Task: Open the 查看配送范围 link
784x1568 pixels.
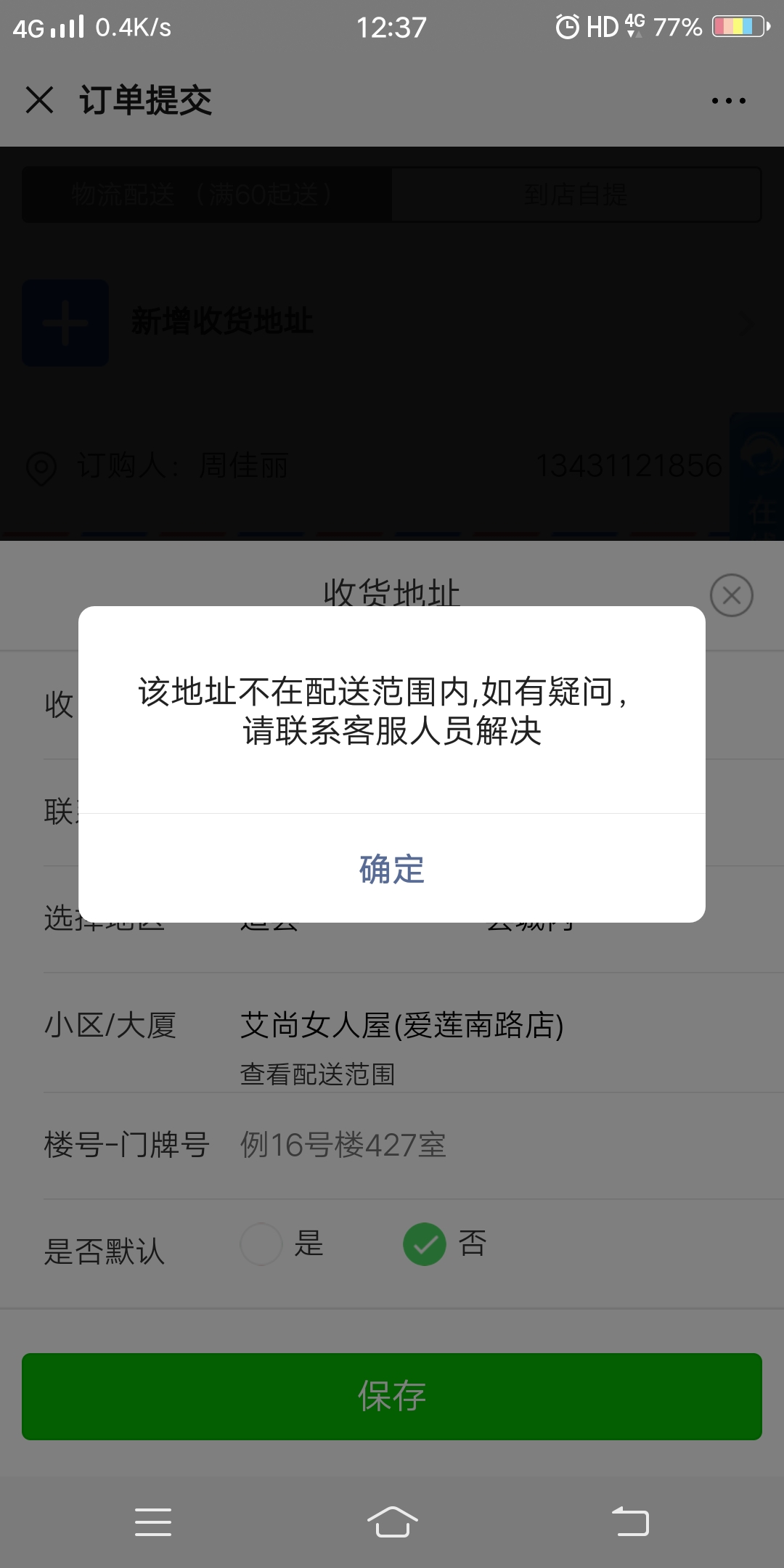Action: (x=317, y=1074)
